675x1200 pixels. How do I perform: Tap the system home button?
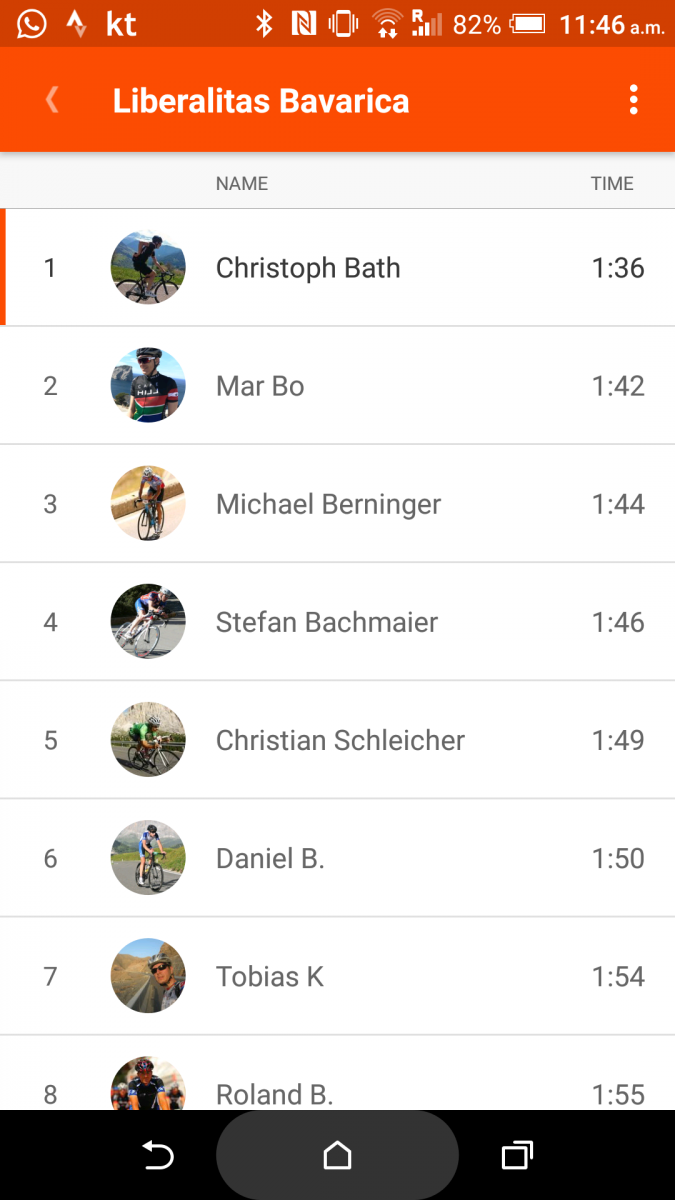[x=338, y=1156]
